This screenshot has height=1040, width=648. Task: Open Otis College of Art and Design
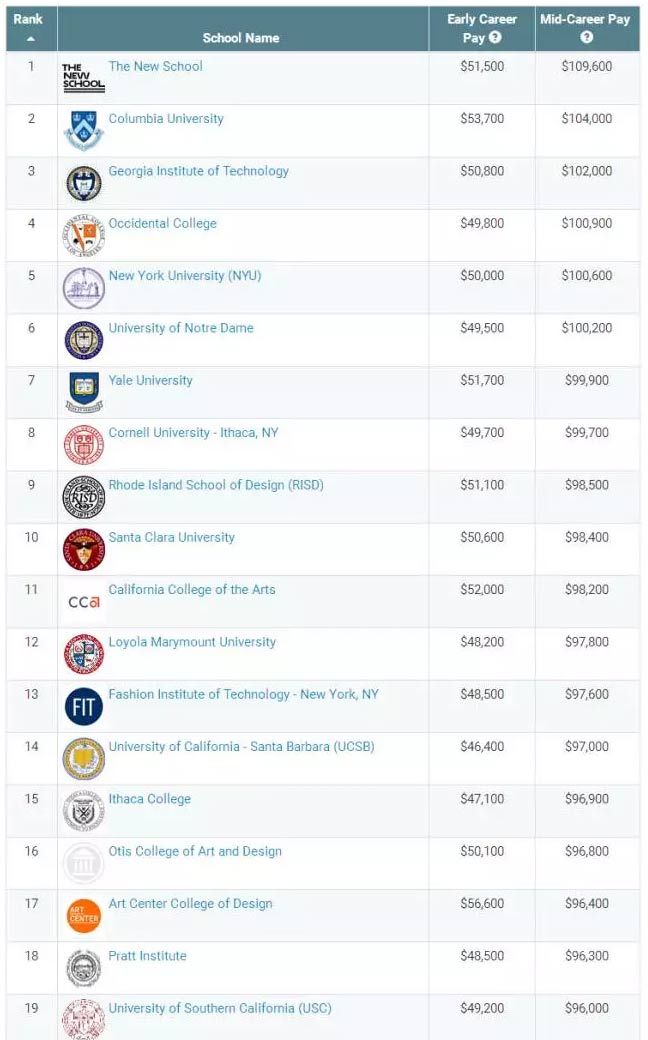pyautogui.click(x=195, y=852)
